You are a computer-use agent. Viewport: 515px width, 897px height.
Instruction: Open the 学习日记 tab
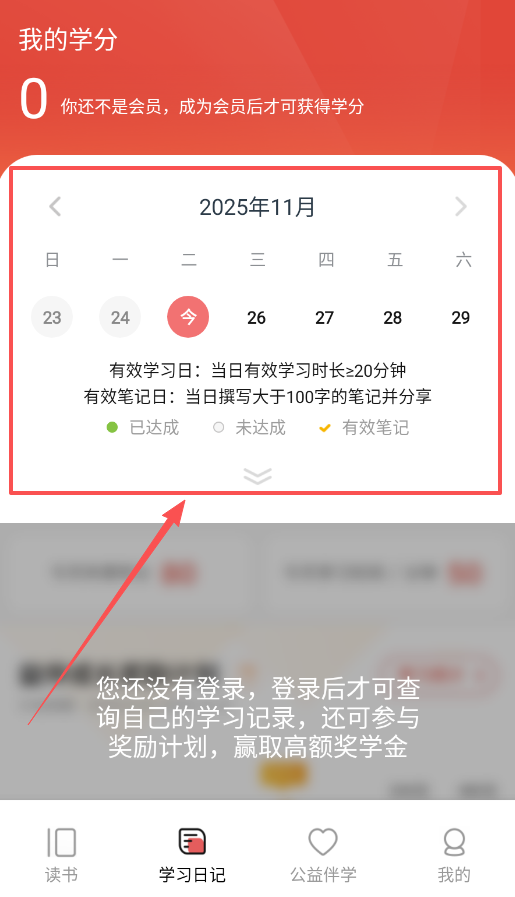[x=192, y=855]
